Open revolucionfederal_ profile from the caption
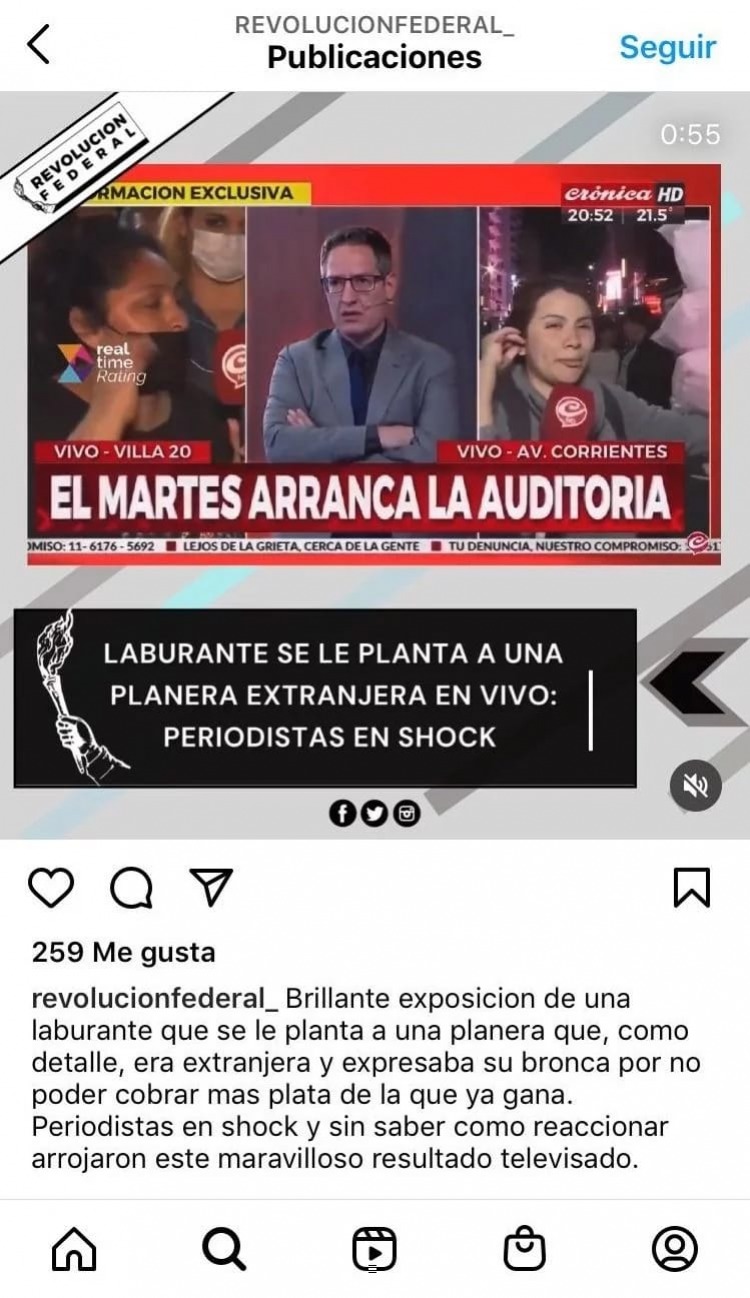Image resolution: width=750 pixels, height=1298 pixels. [x=154, y=998]
